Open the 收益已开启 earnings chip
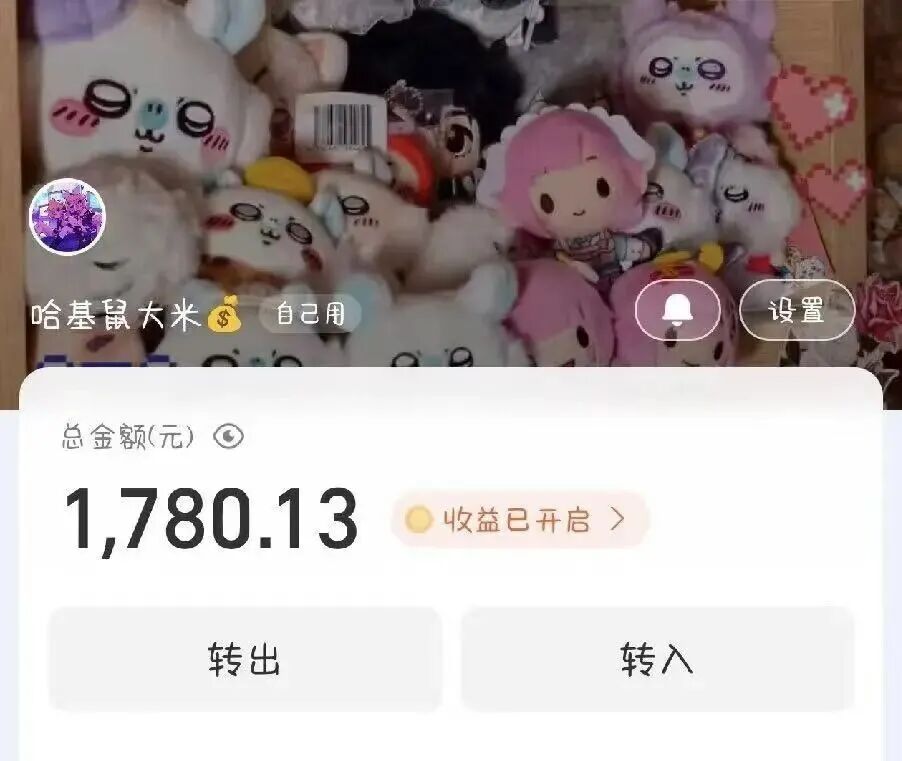This screenshot has height=761, width=902. [x=519, y=520]
